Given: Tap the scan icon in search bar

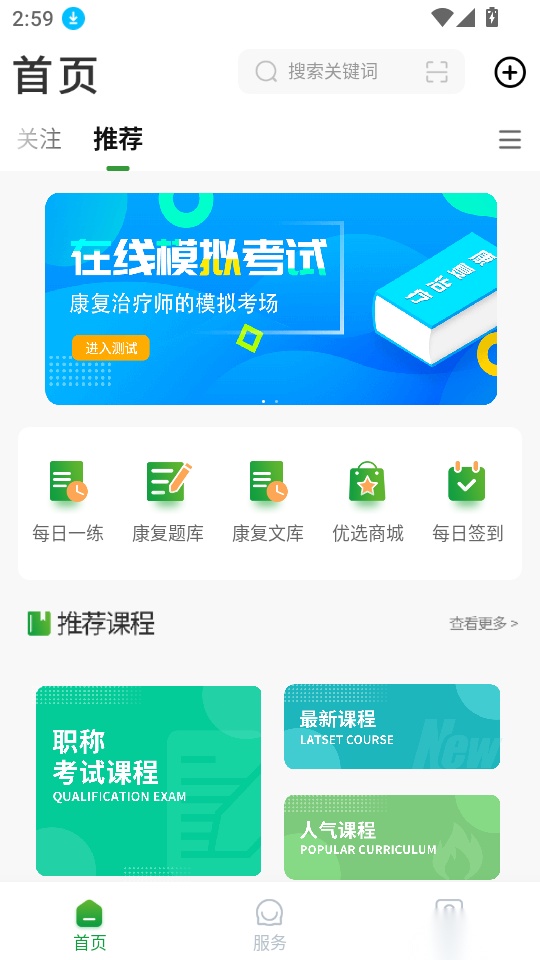Looking at the screenshot, I should (x=437, y=72).
